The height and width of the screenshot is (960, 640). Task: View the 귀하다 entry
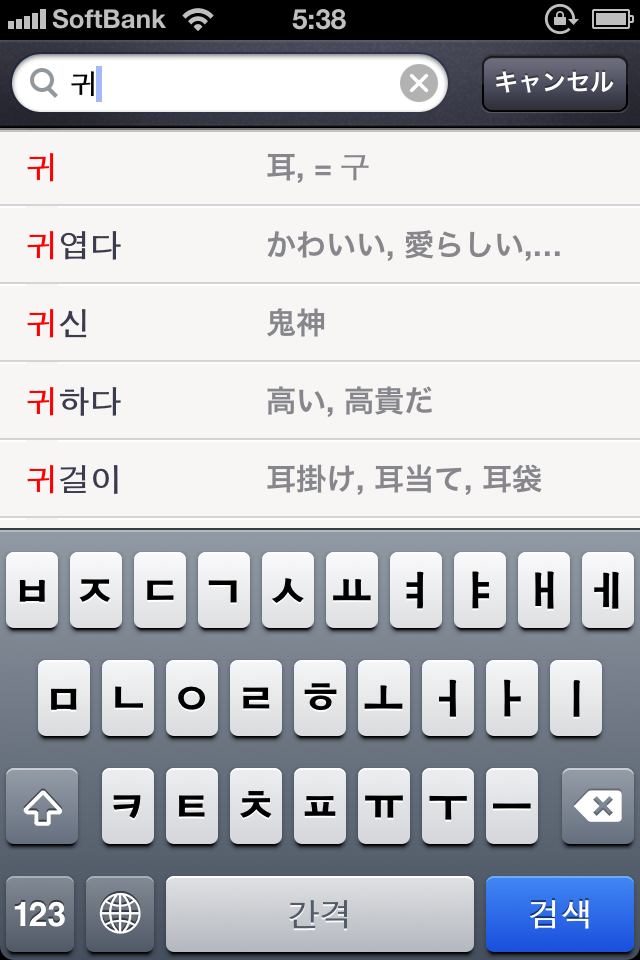click(x=320, y=401)
